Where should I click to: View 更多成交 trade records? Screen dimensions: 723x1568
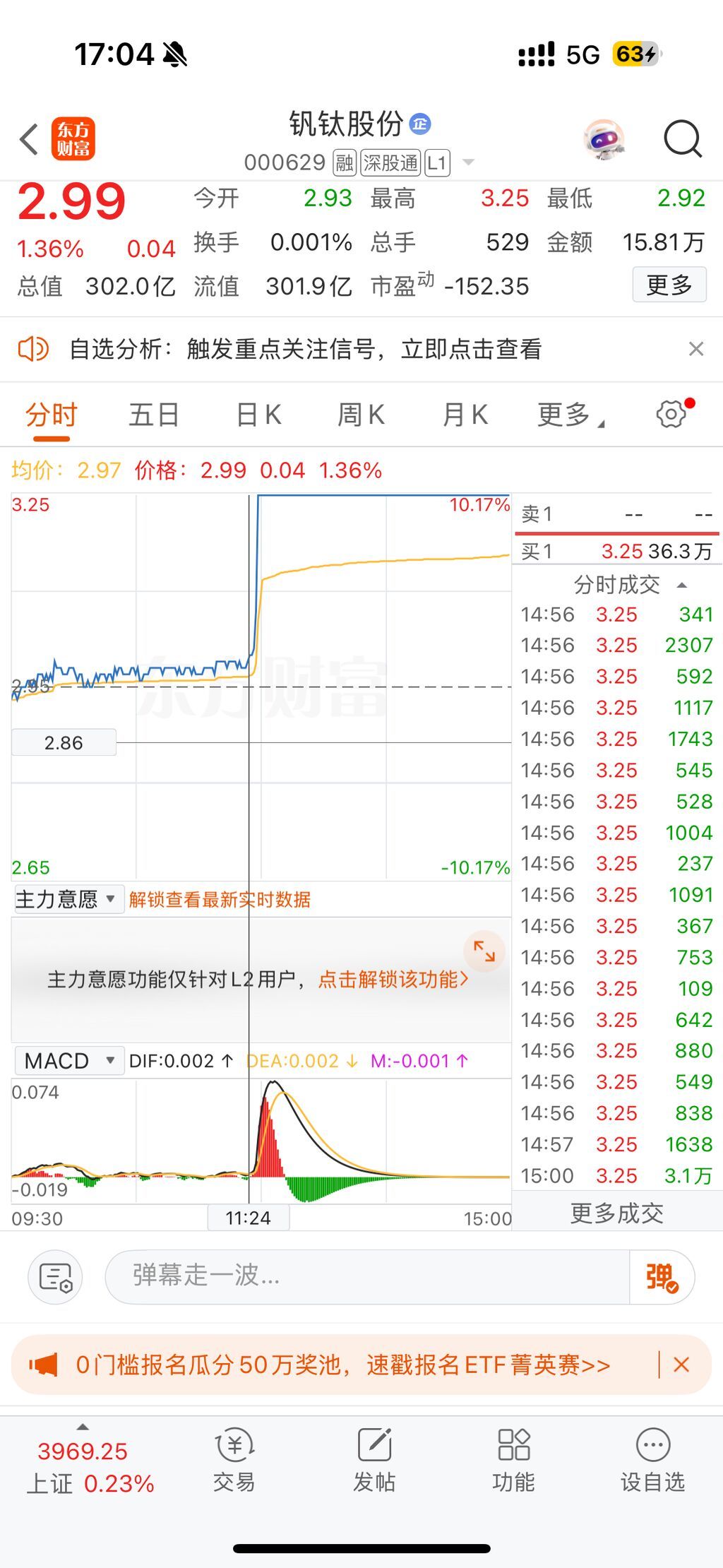pyautogui.click(x=616, y=1213)
